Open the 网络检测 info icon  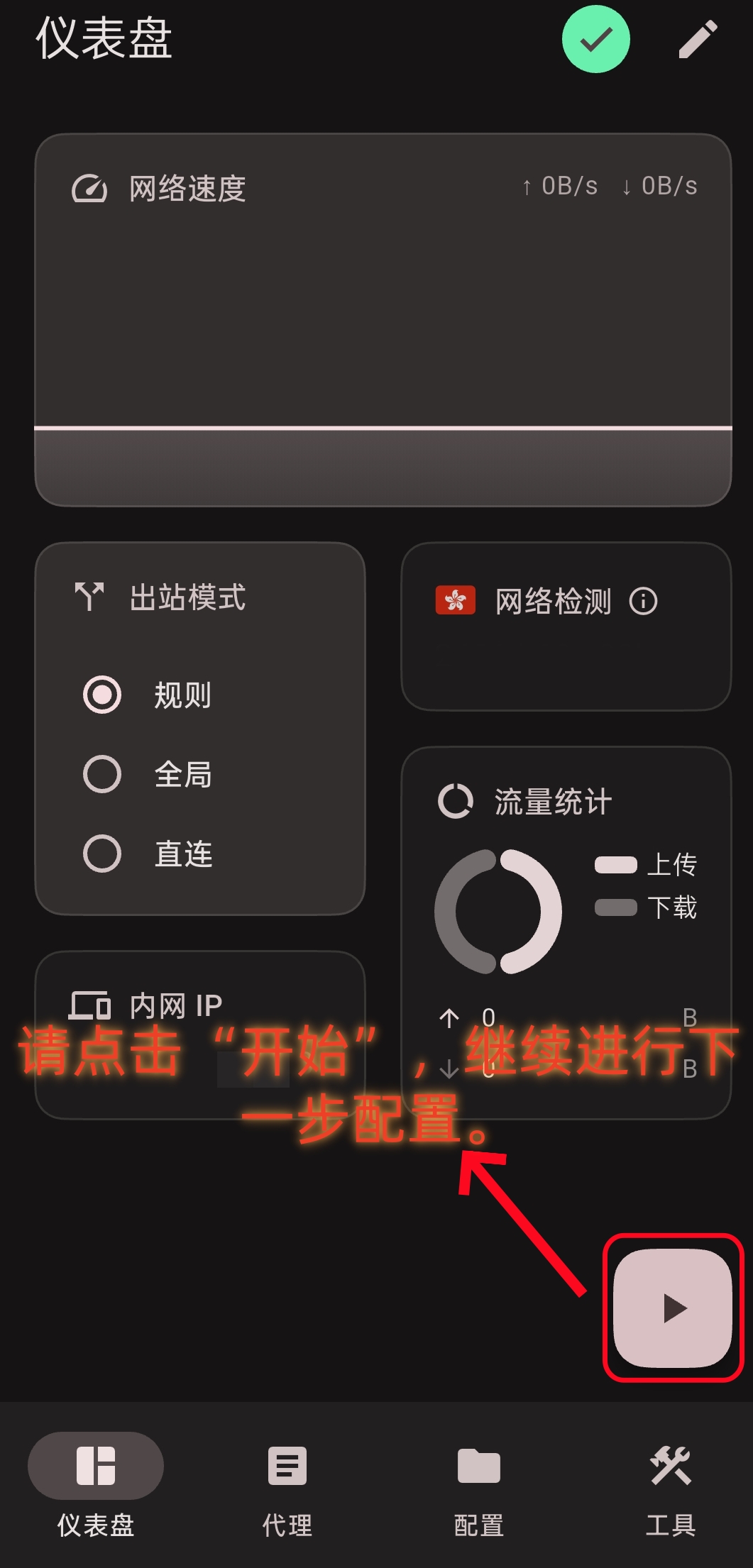tap(643, 602)
